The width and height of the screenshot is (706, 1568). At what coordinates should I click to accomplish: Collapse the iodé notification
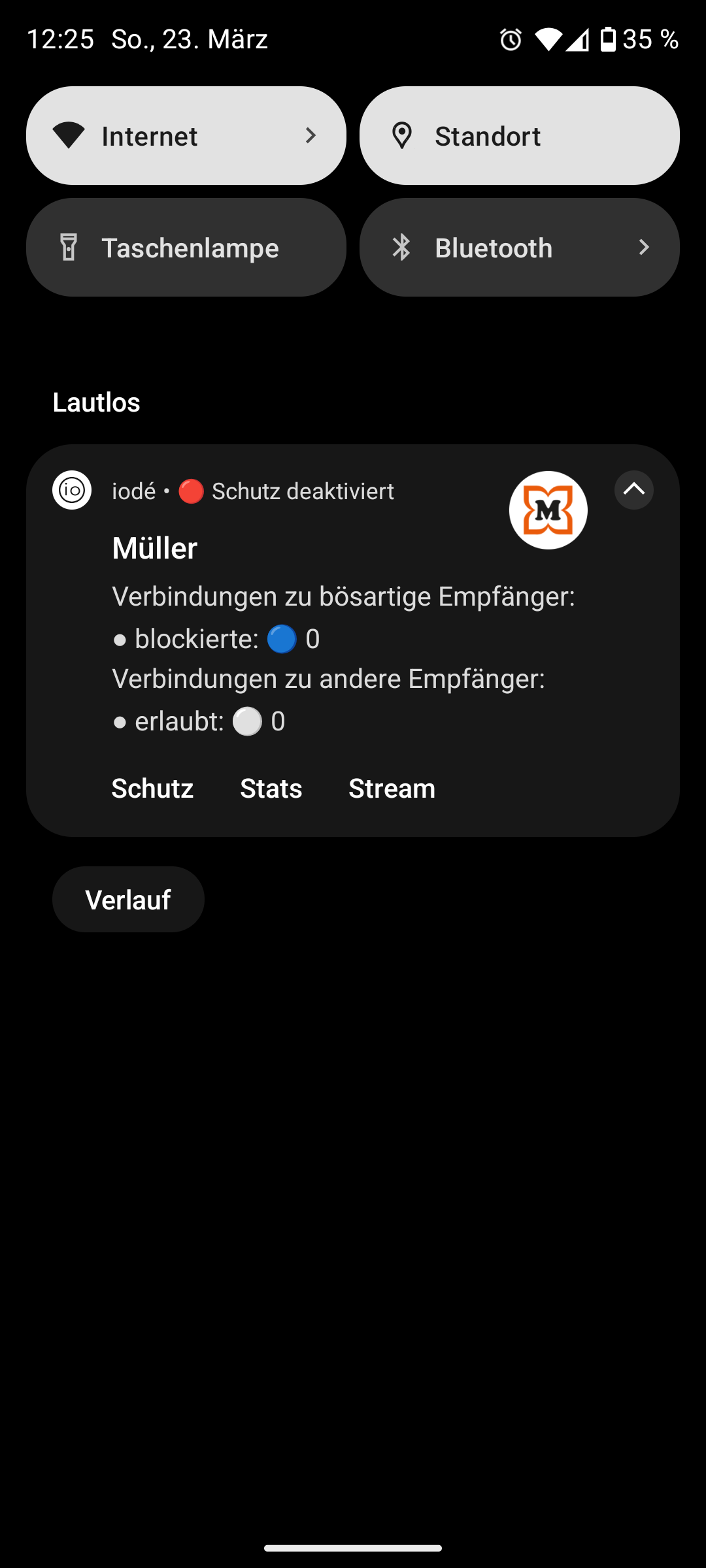click(x=634, y=490)
